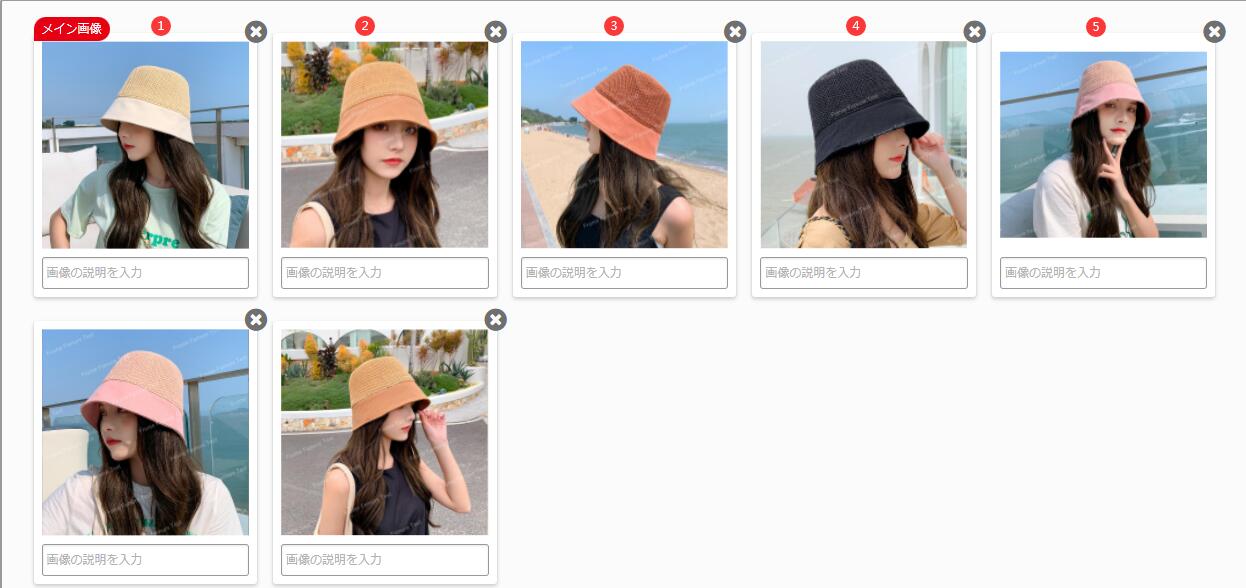This screenshot has width=1246, height=588.
Task: Enter description for main image 1
Action: point(145,273)
